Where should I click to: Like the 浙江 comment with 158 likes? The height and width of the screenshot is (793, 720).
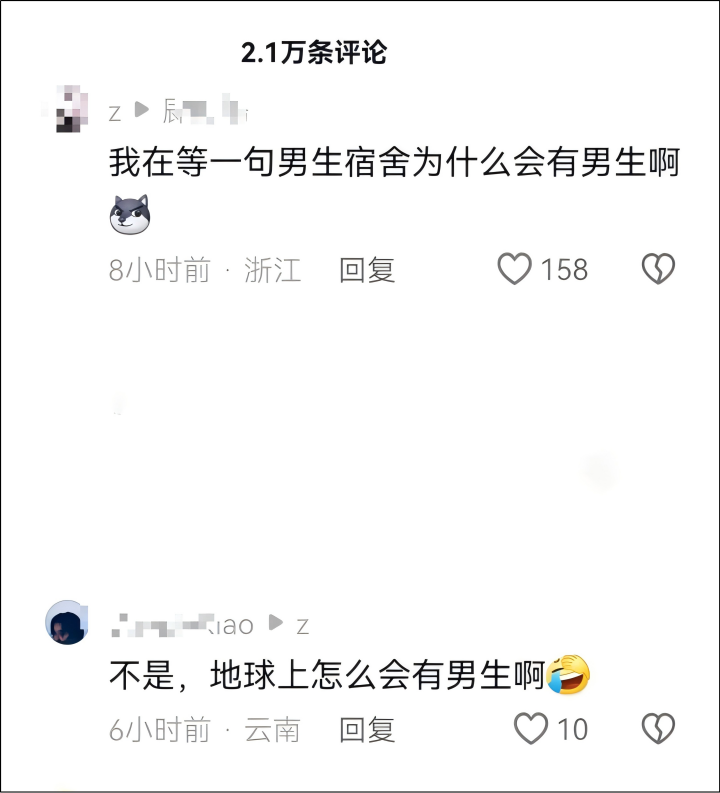[x=515, y=269]
